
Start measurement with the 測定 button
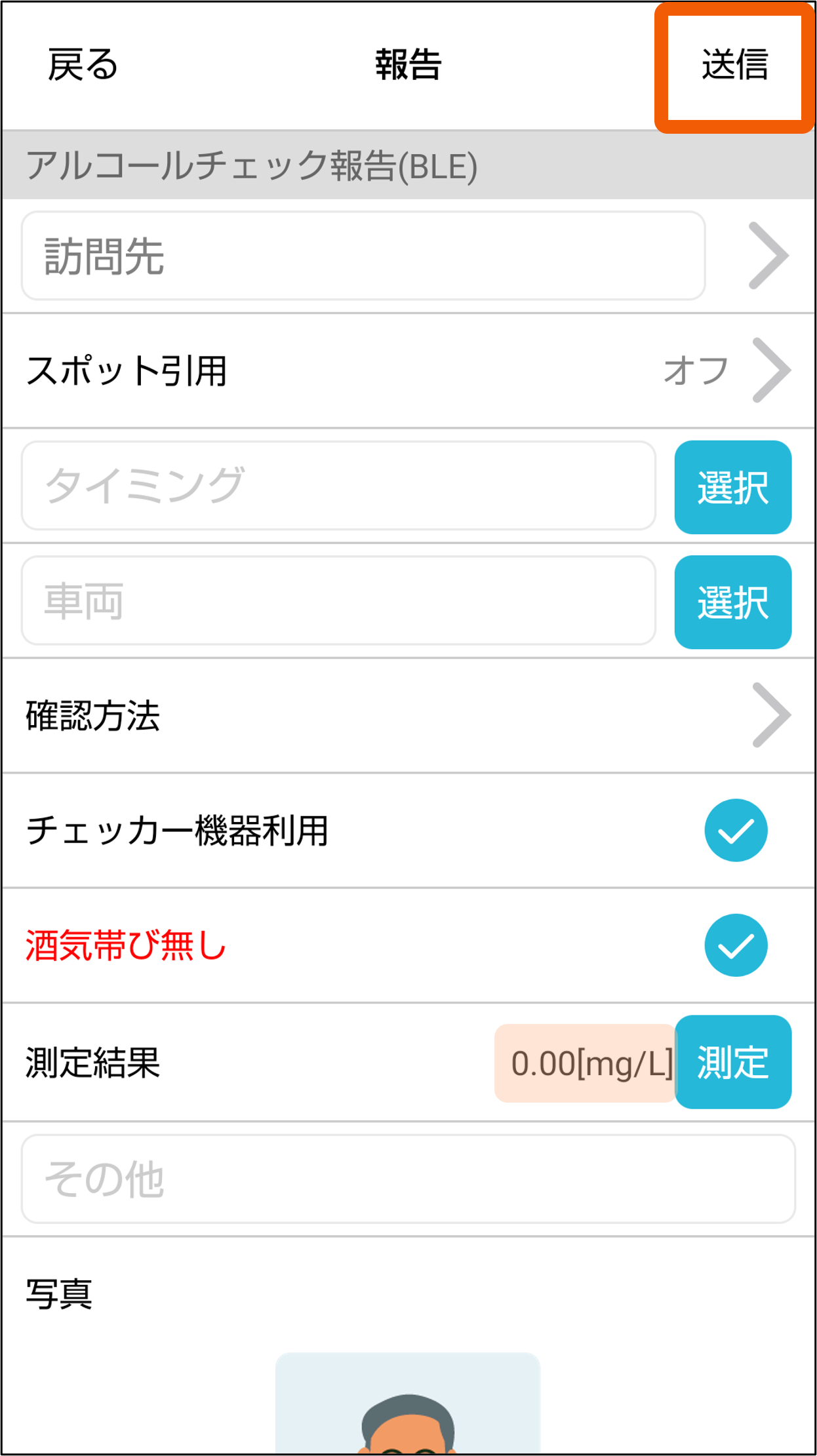733,1062
